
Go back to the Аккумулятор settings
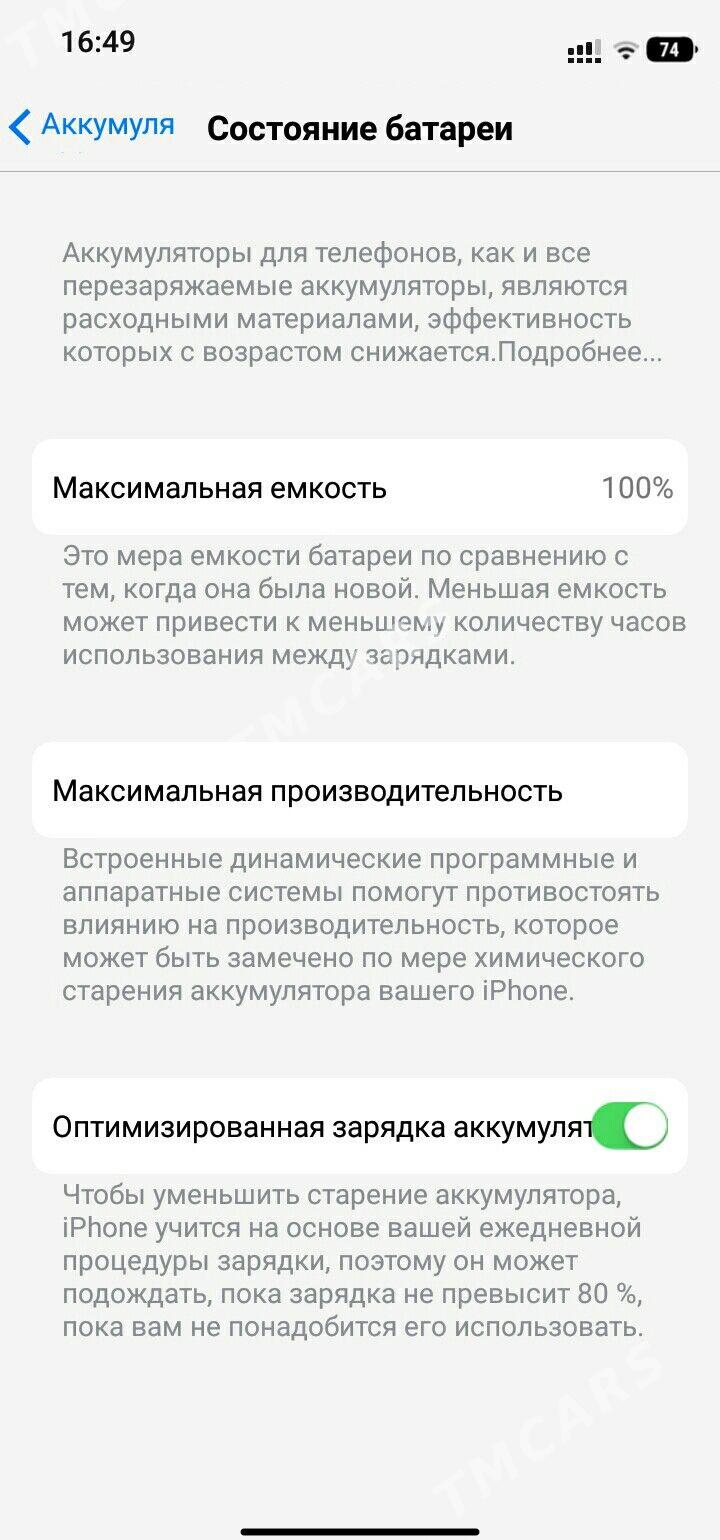click(92, 127)
